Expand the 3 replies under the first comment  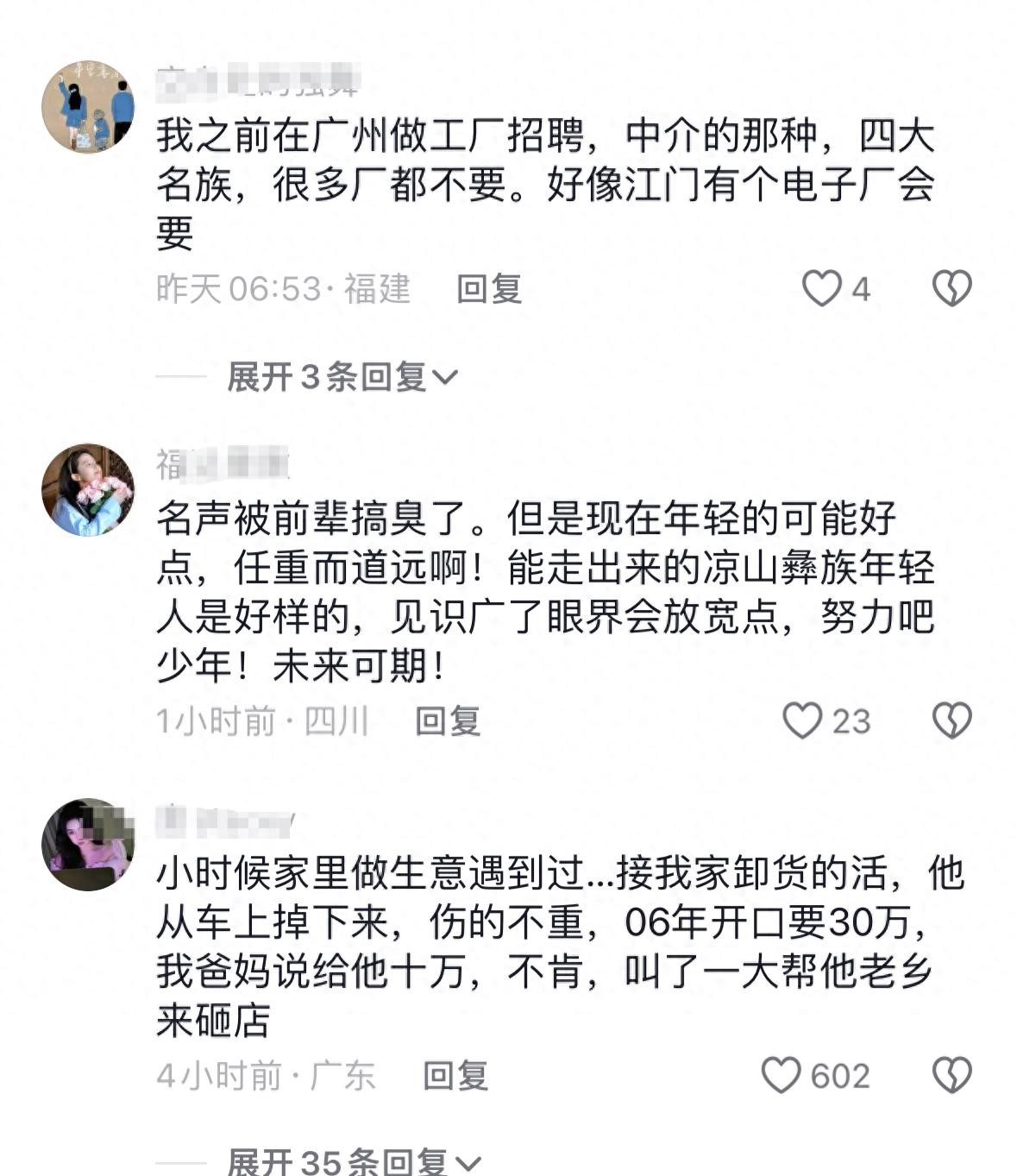pos(342,377)
